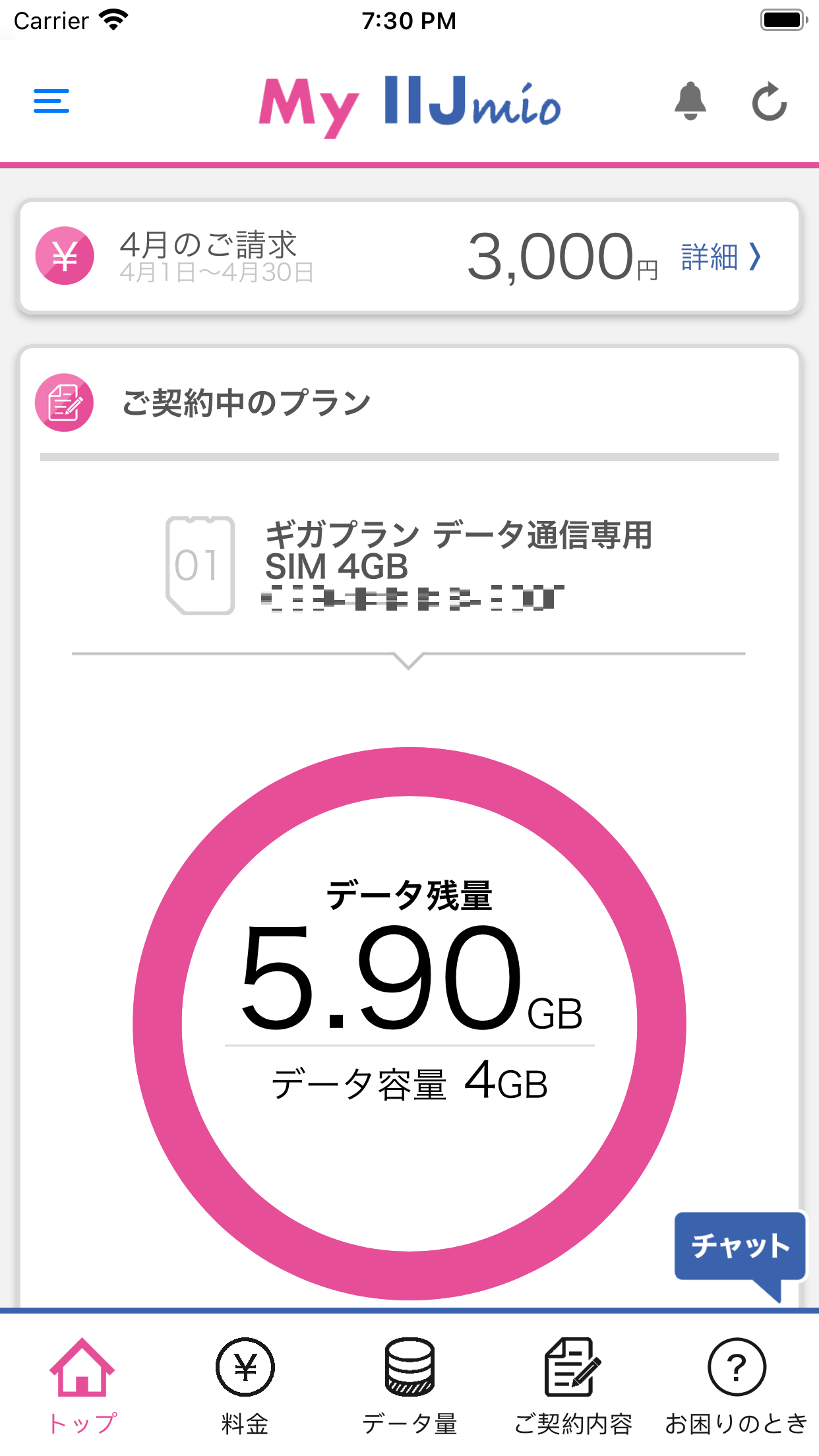
Task: Open the hamburger navigation menu
Action: (x=51, y=100)
